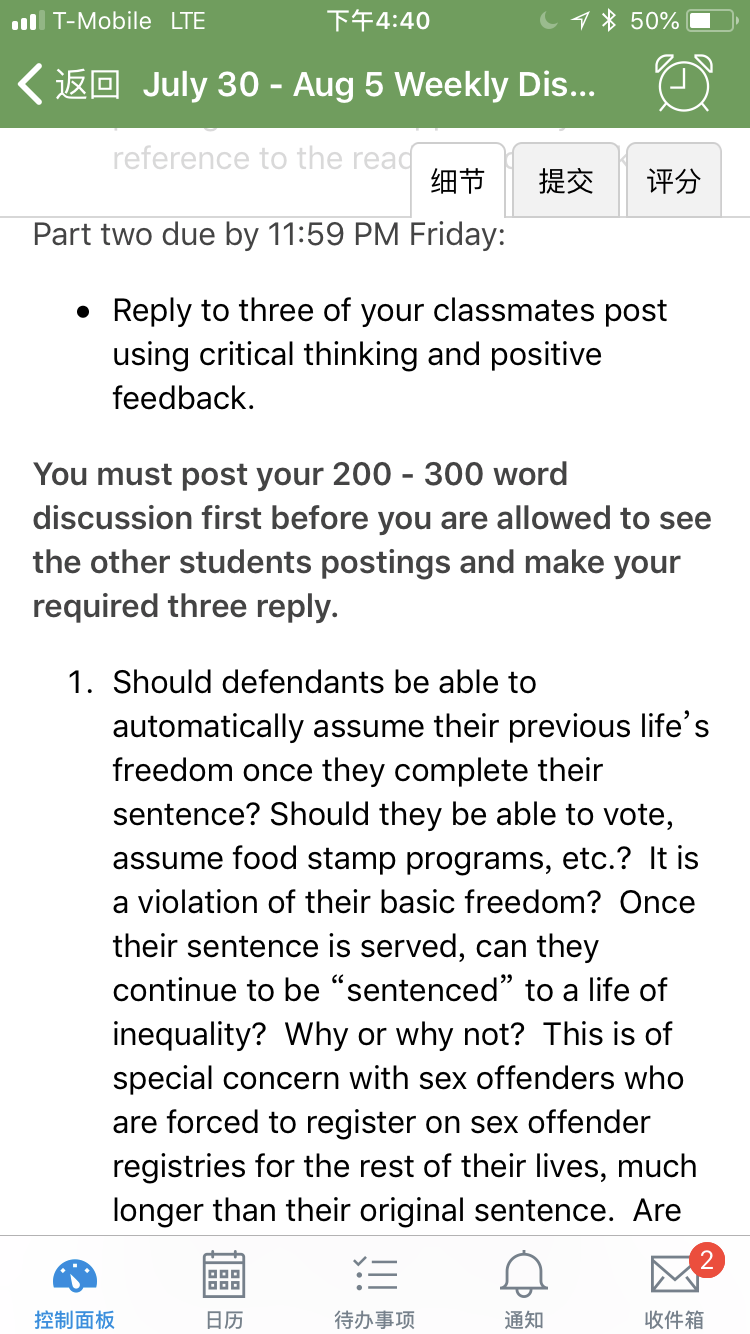Image resolution: width=750 pixels, height=1334 pixels.
Task: Open the alarm clock reminder icon
Action: click(x=685, y=82)
